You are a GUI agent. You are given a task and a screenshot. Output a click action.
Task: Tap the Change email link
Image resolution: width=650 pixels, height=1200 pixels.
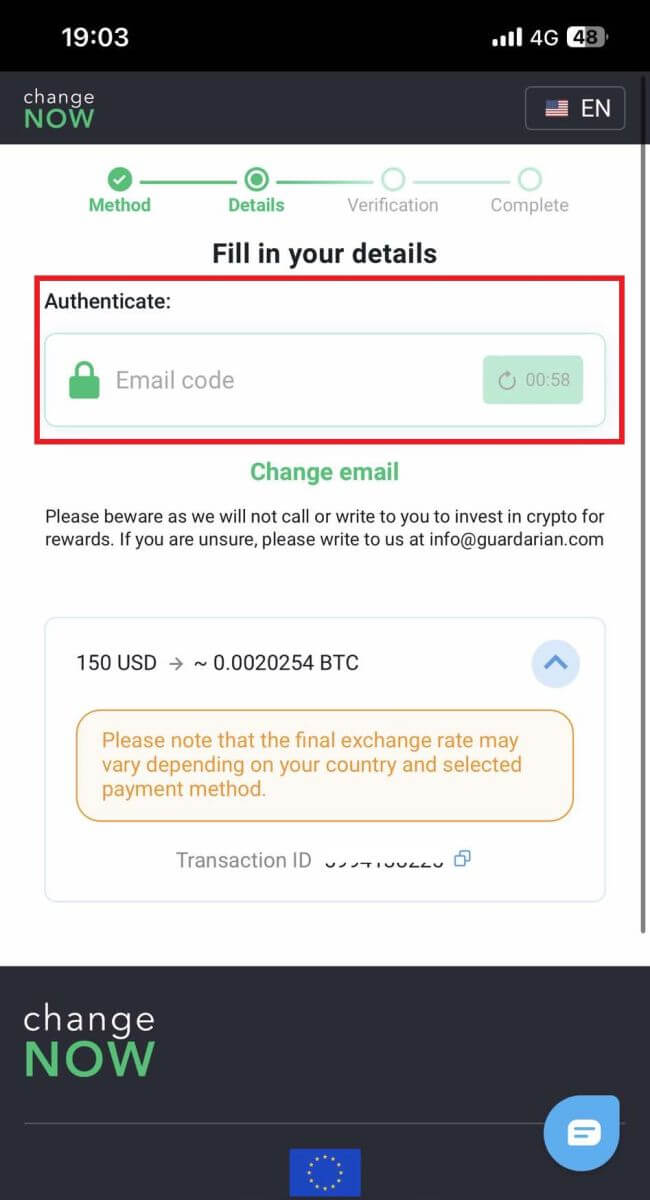pos(324,472)
